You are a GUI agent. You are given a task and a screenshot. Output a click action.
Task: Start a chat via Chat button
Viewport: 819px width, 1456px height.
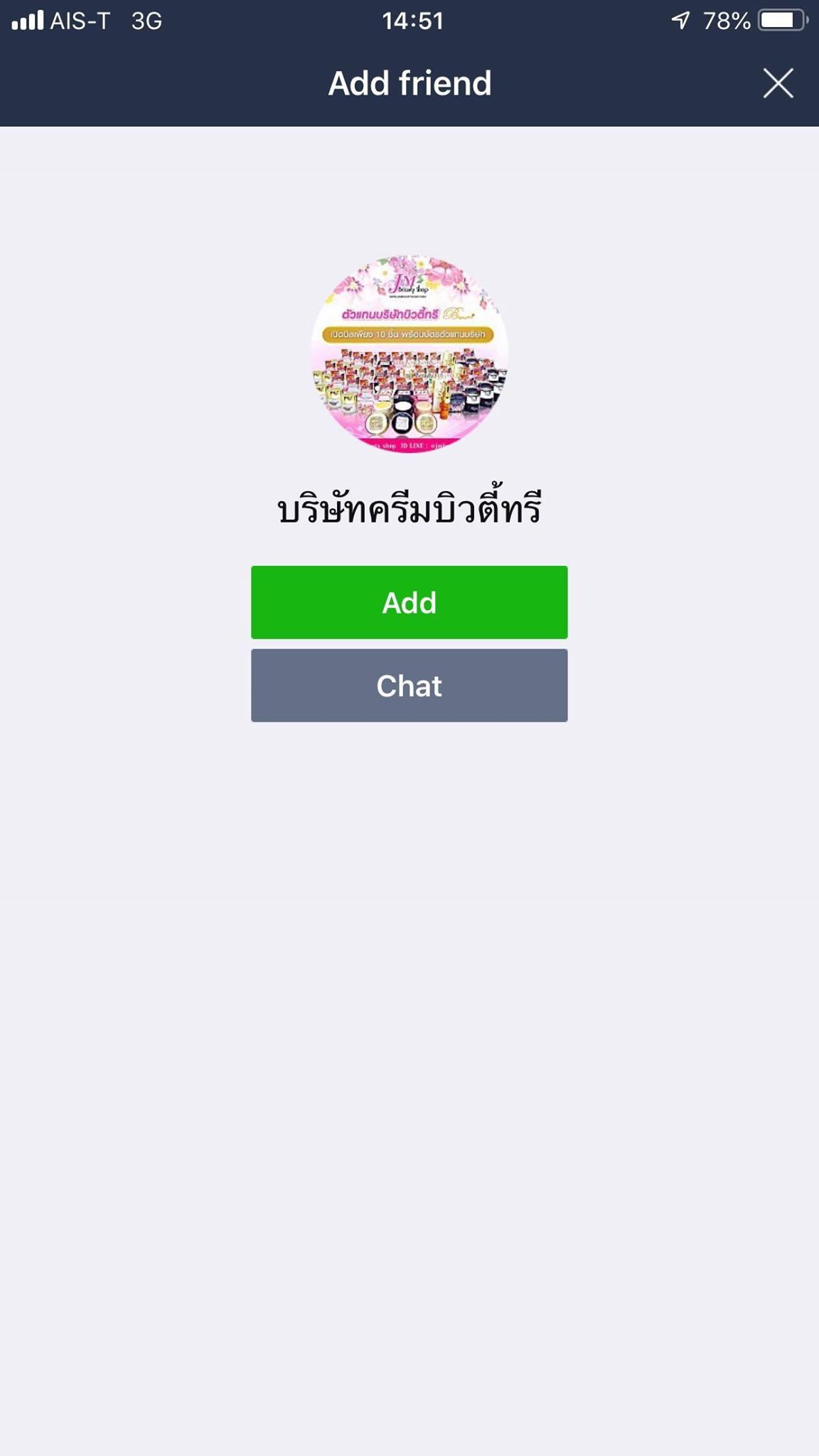(x=409, y=685)
